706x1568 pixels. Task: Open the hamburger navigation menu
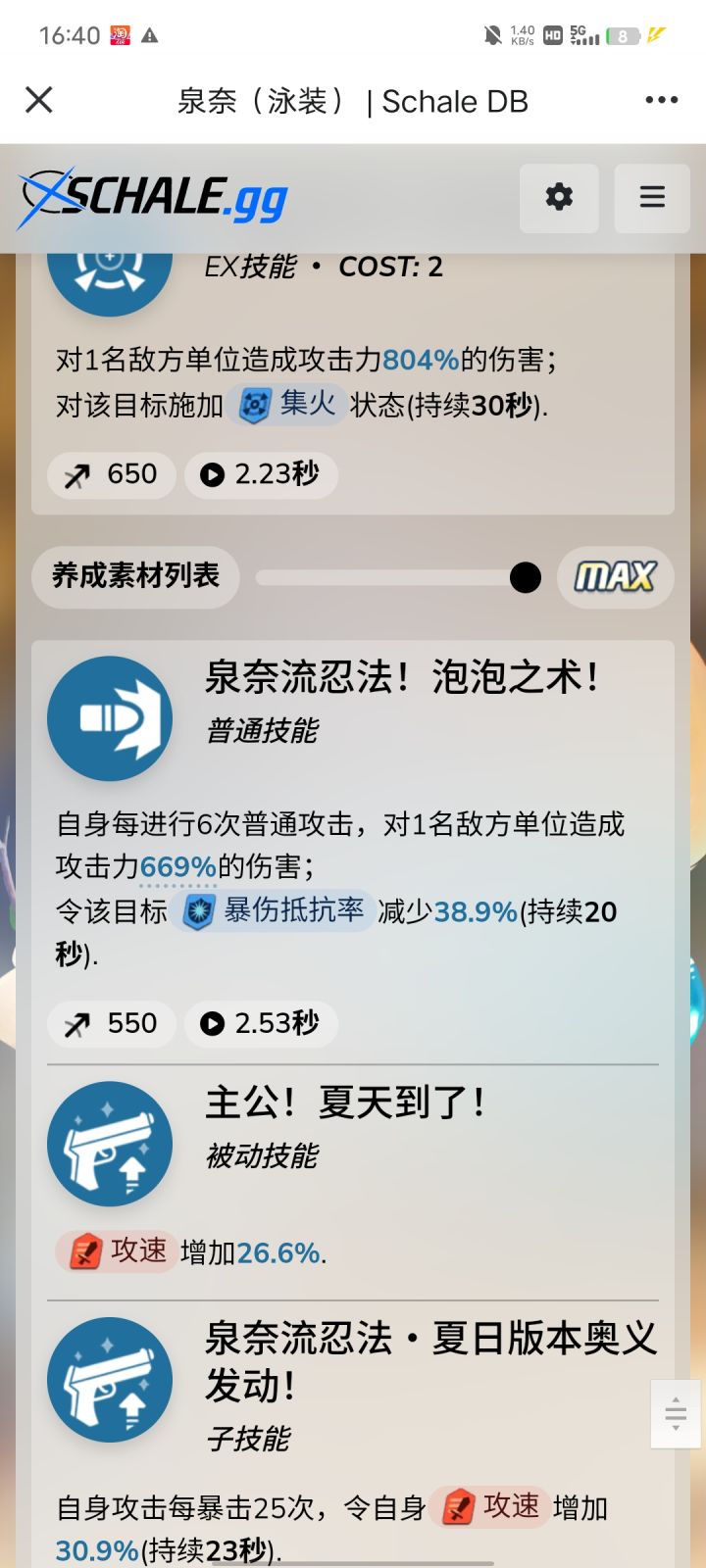(x=652, y=197)
